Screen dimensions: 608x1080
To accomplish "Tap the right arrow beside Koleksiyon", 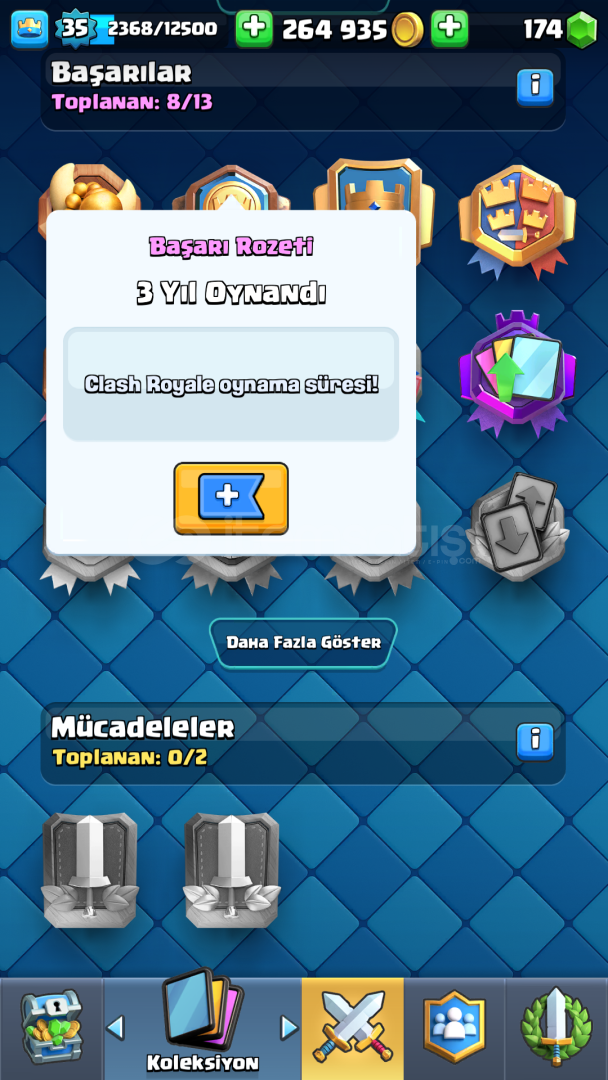I will 289,1028.
